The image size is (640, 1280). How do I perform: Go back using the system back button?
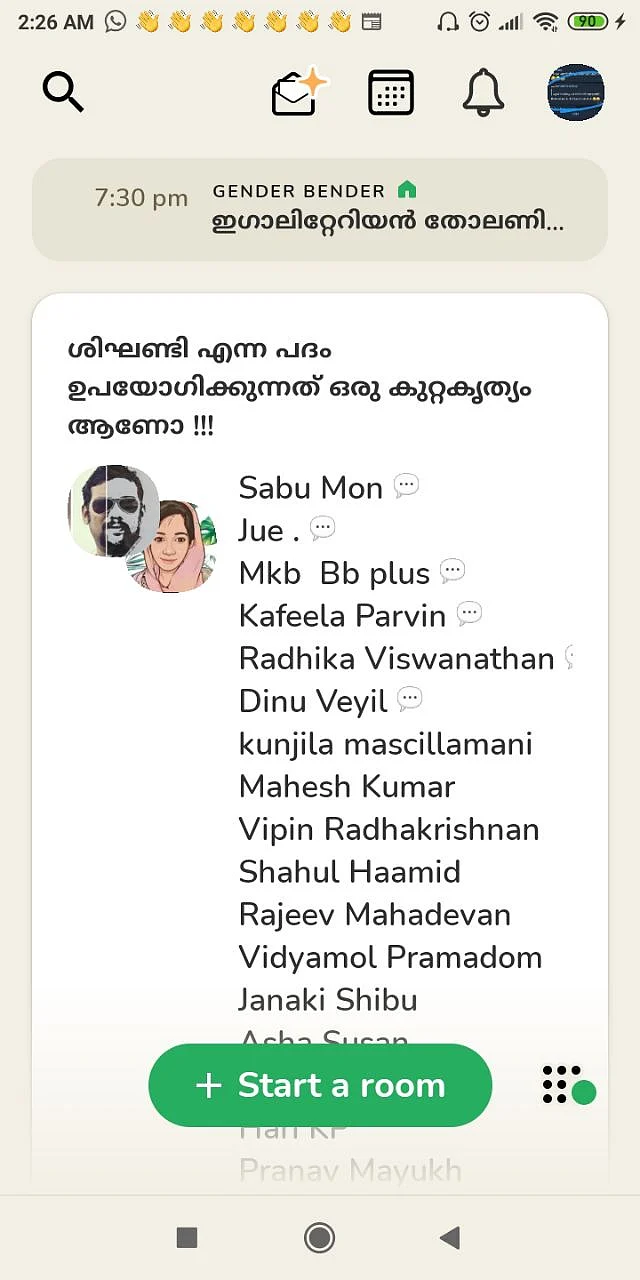(450, 1238)
